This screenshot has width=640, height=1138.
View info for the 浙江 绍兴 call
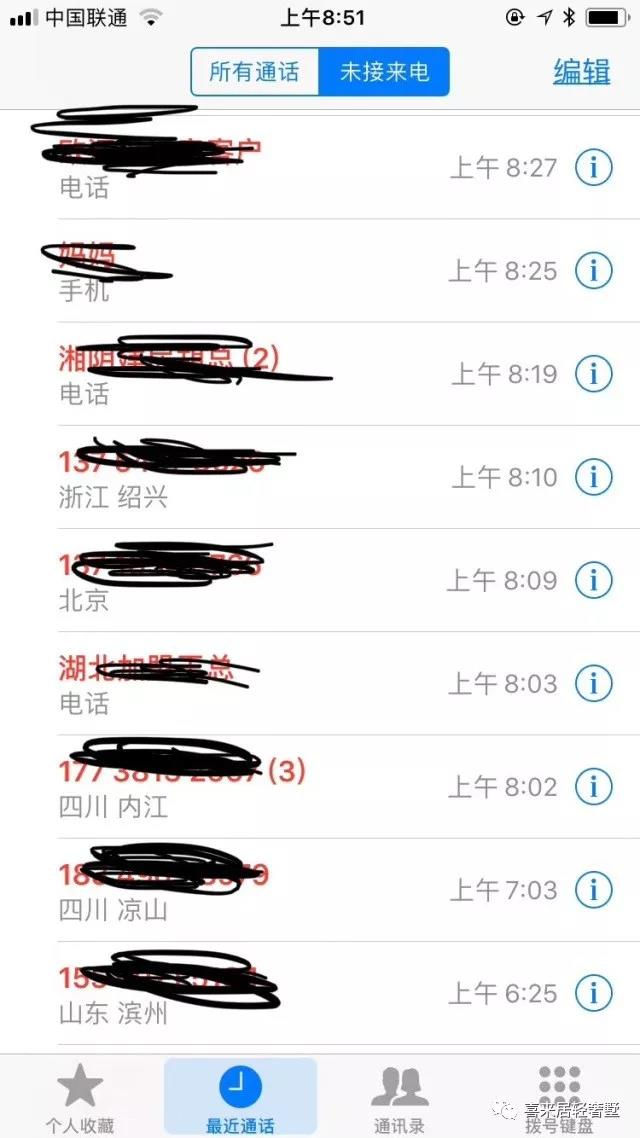pyautogui.click(x=594, y=478)
